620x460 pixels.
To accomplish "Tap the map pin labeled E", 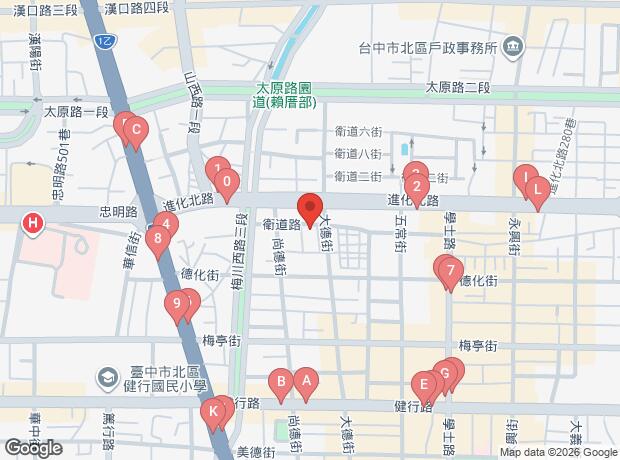I will (x=425, y=385).
